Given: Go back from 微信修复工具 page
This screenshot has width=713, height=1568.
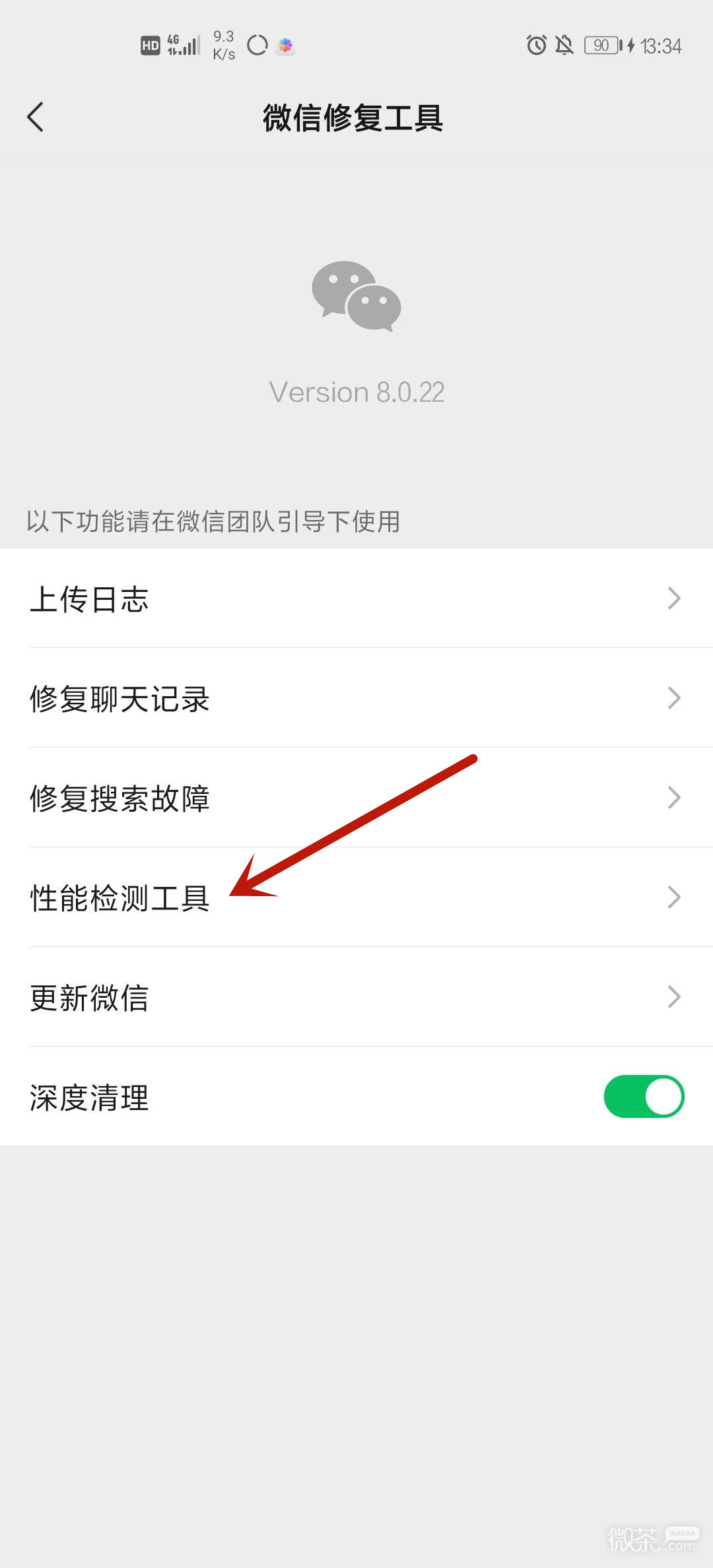Looking at the screenshot, I should (36, 117).
